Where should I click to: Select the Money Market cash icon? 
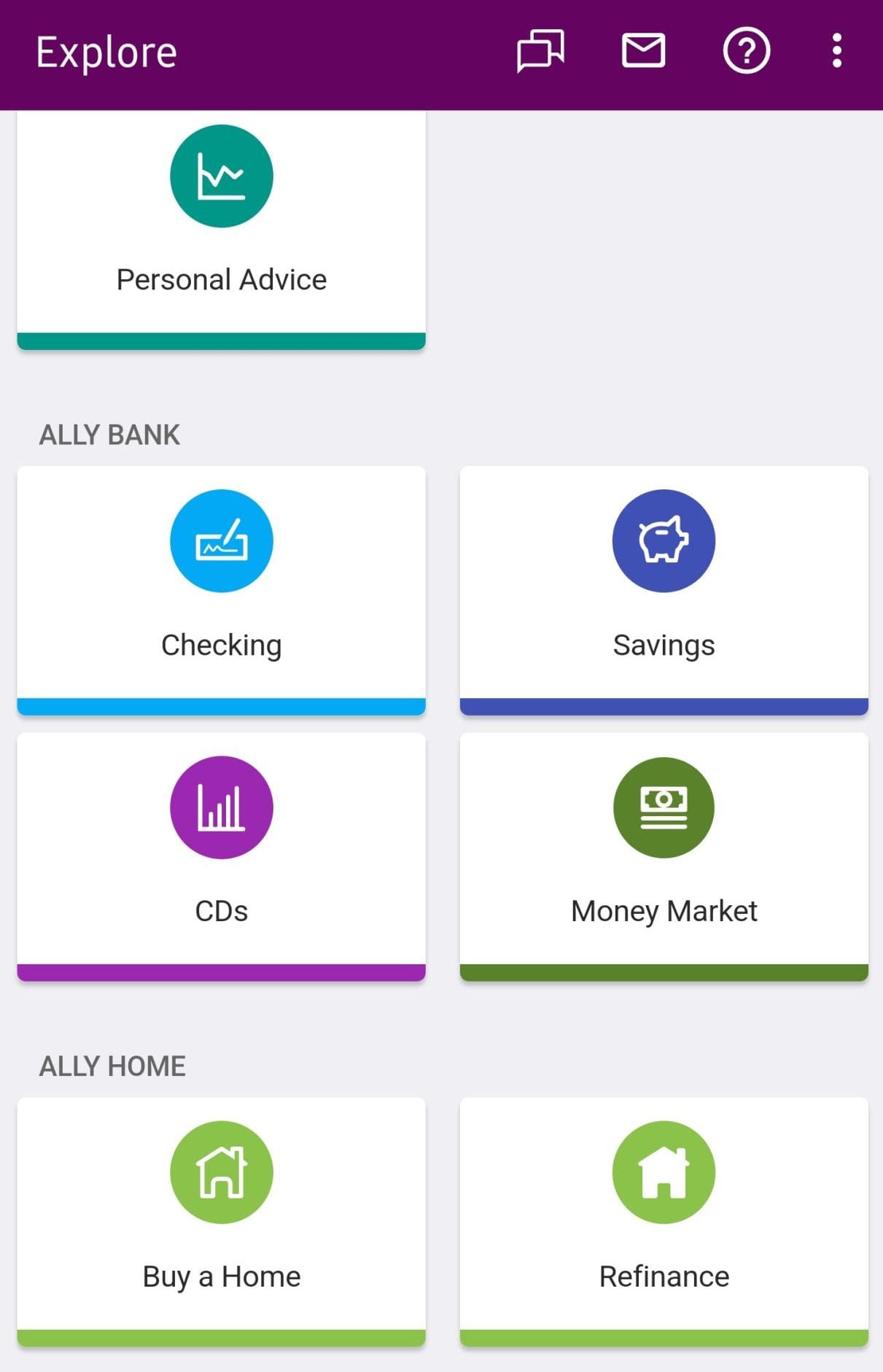click(x=662, y=806)
